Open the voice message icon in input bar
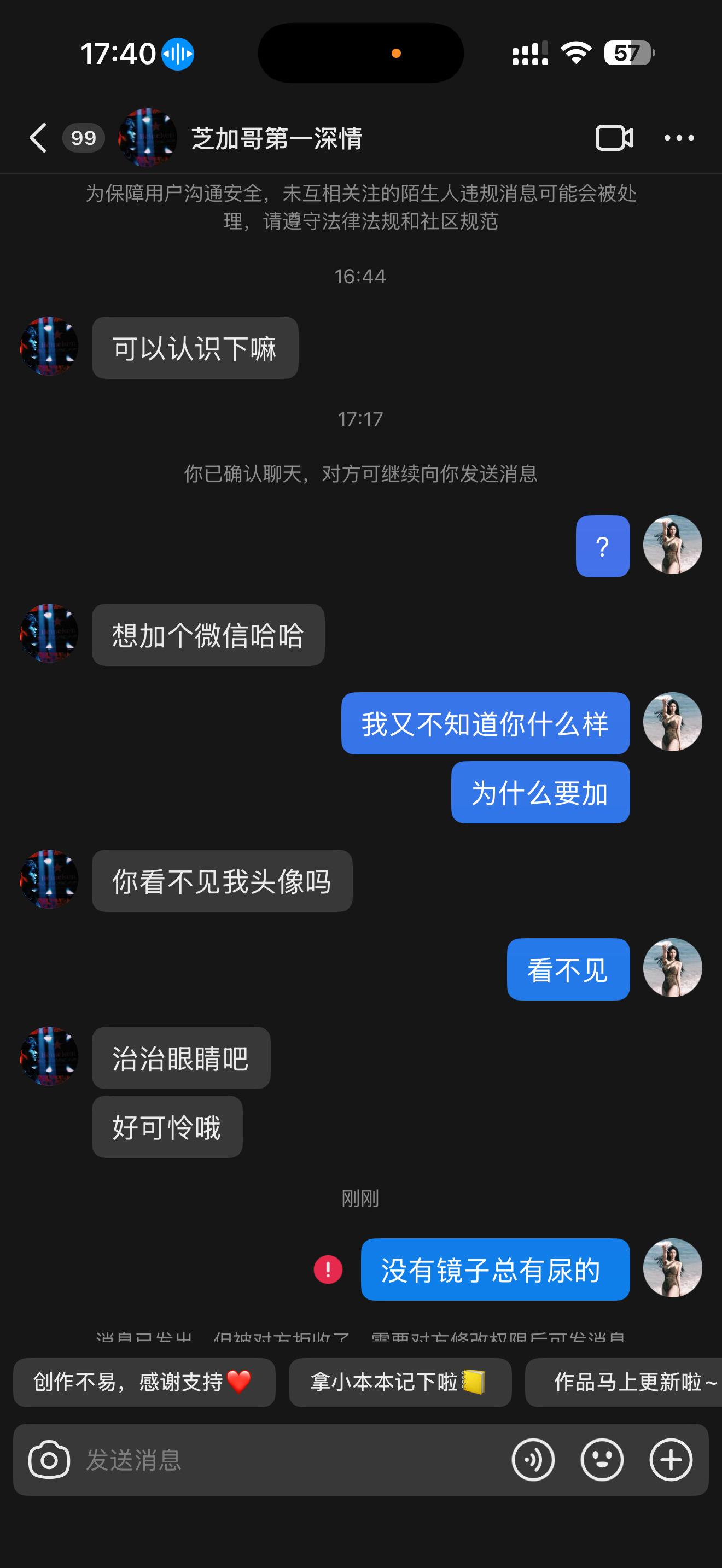 coord(534,1460)
